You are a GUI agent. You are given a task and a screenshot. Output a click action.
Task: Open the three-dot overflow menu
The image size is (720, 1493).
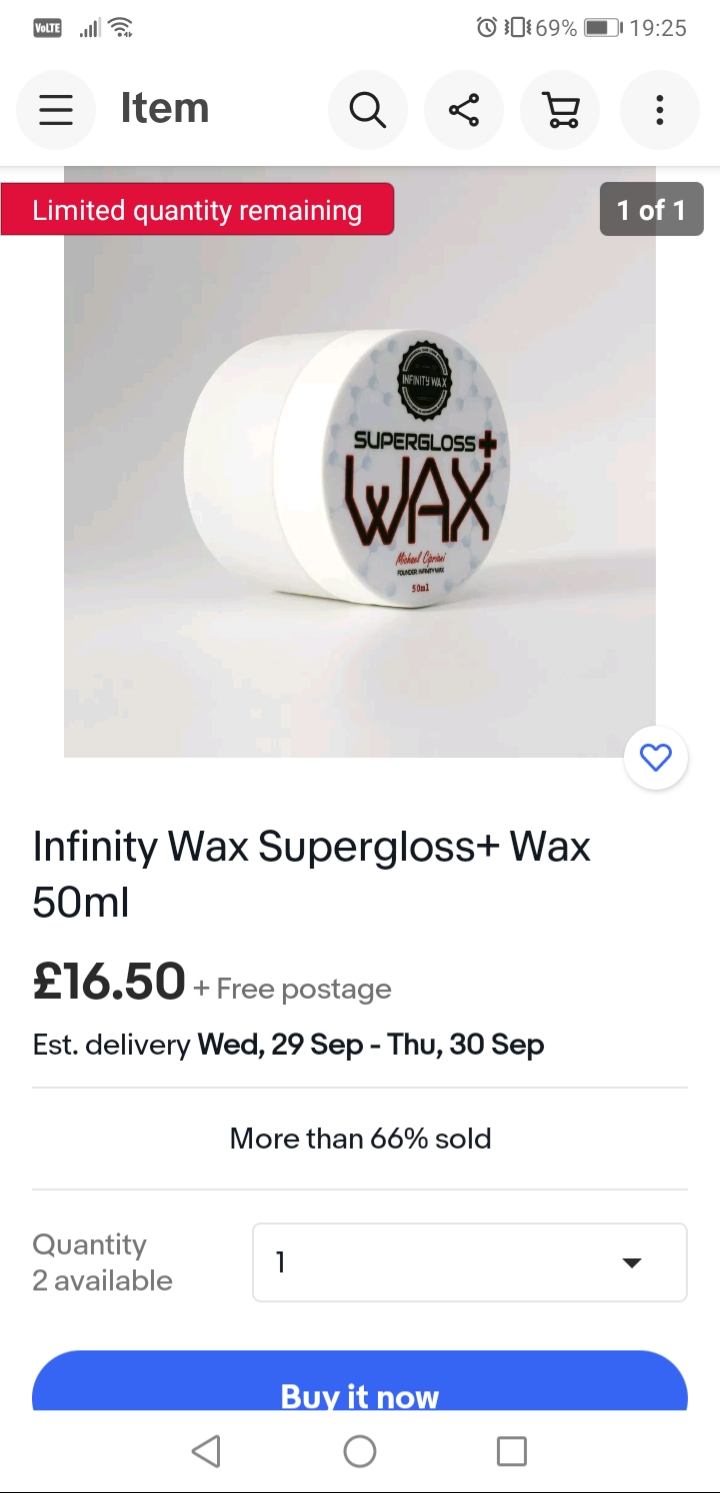659,109
